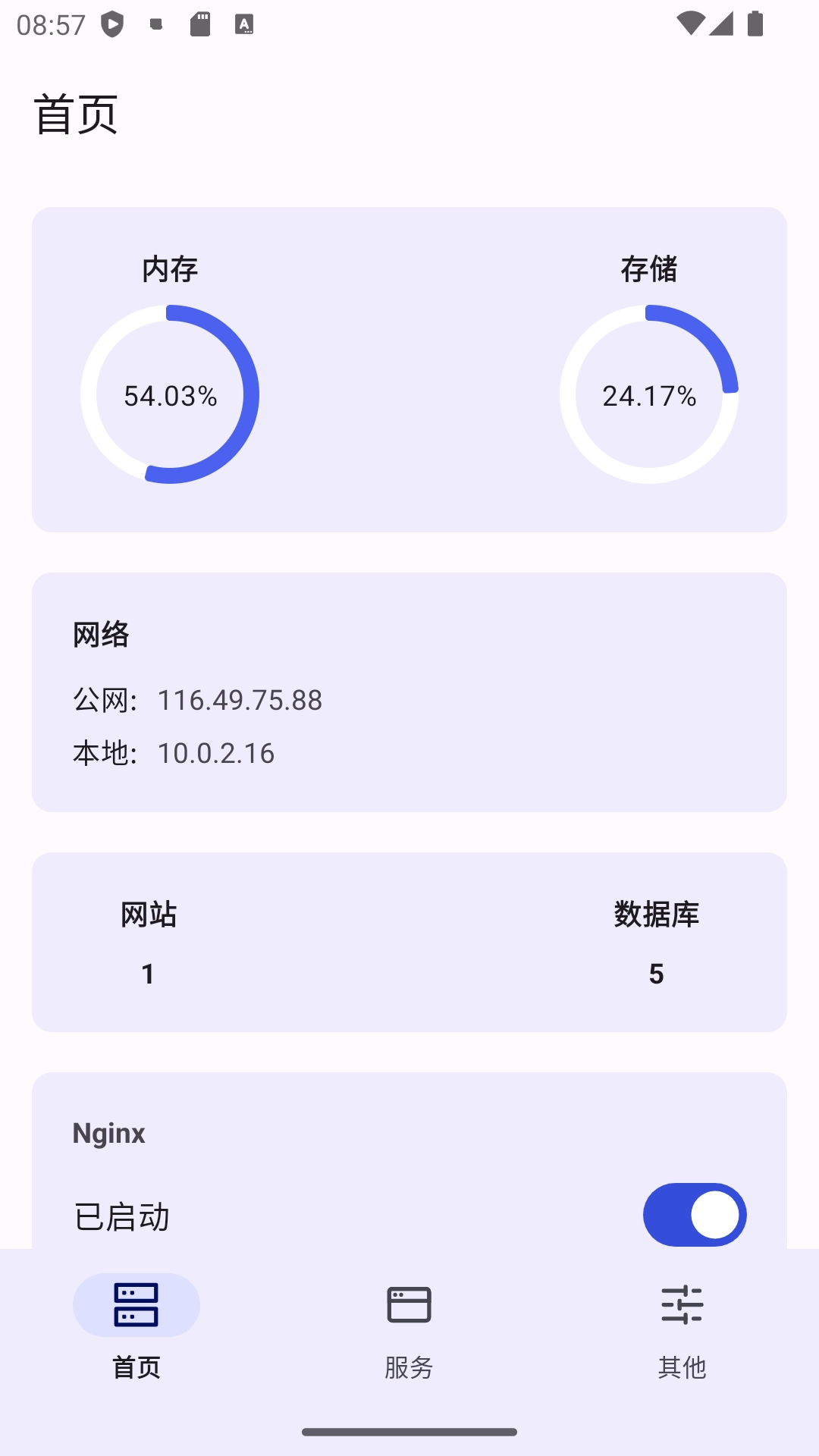Tap the cellular signal icon in status bar
Viewport: 819px width, 1456px height.
coord(722,23)
